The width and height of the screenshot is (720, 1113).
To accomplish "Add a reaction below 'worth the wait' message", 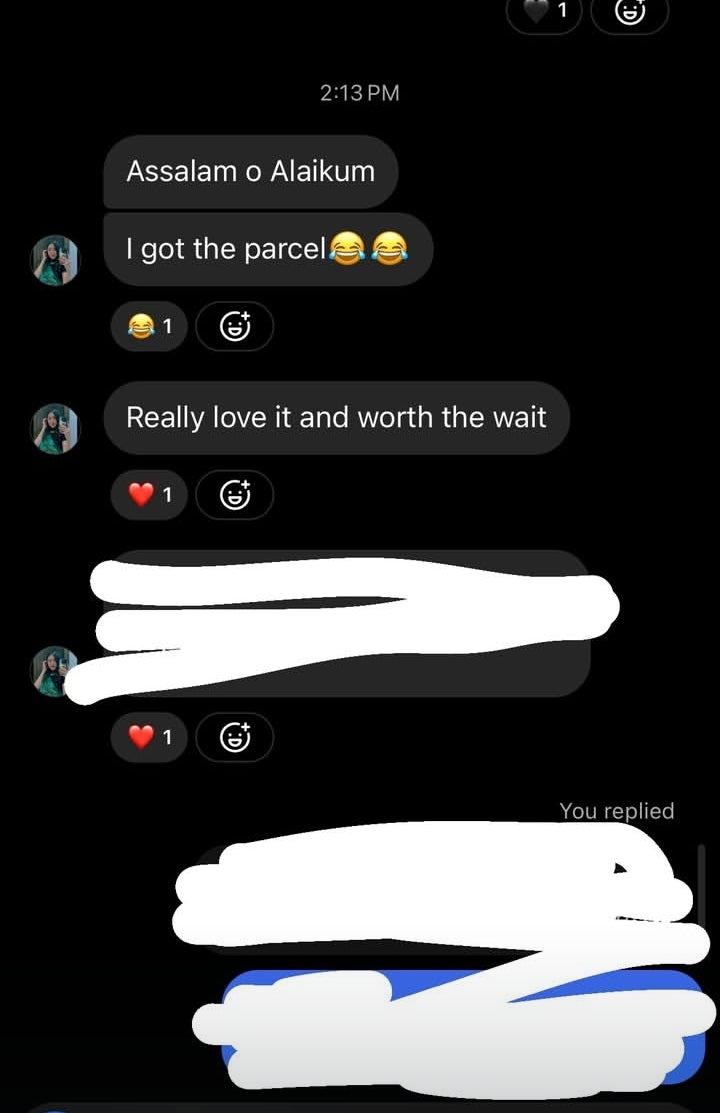I will [x=234, y=494].
